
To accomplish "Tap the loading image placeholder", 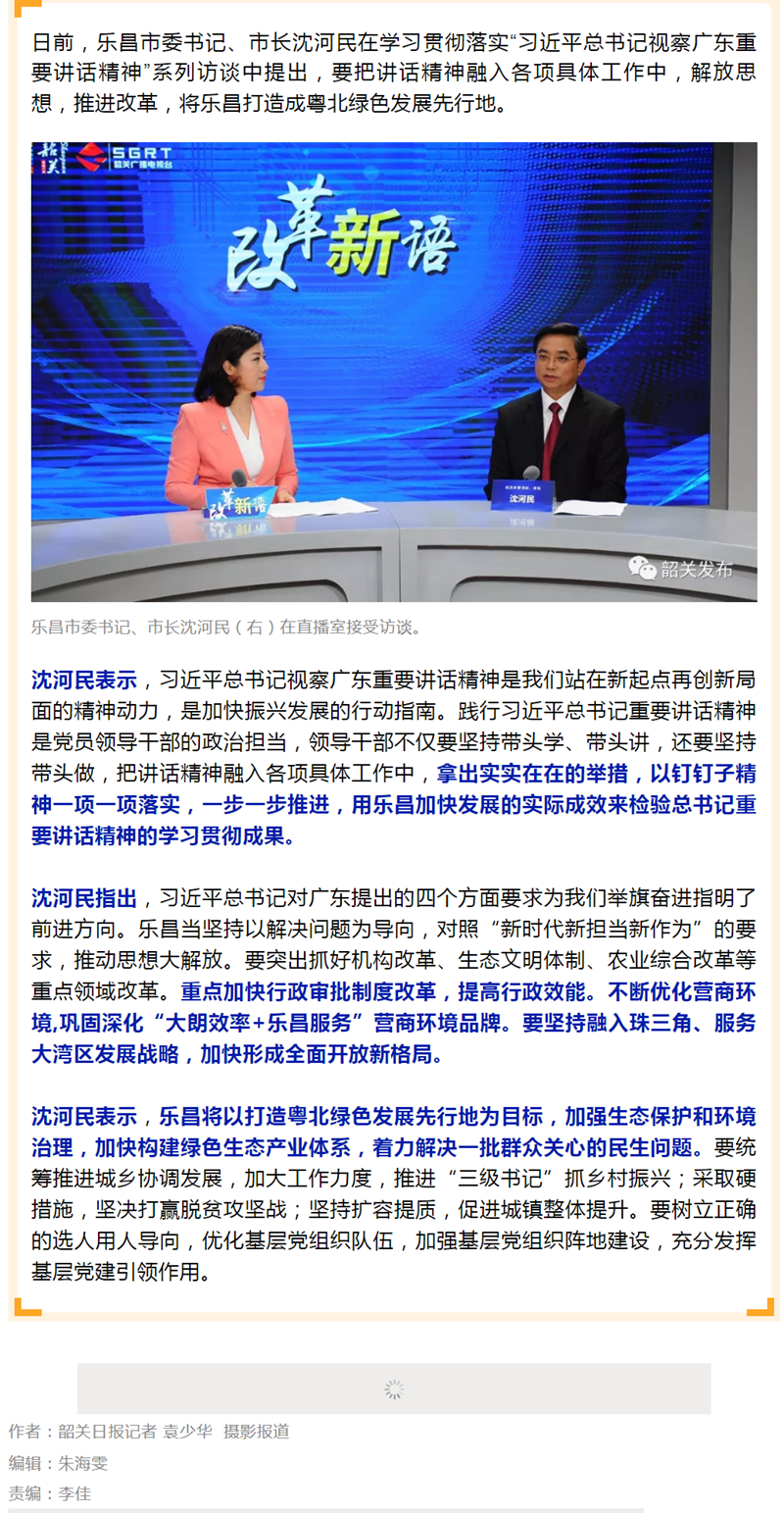I will point(394,1388).
